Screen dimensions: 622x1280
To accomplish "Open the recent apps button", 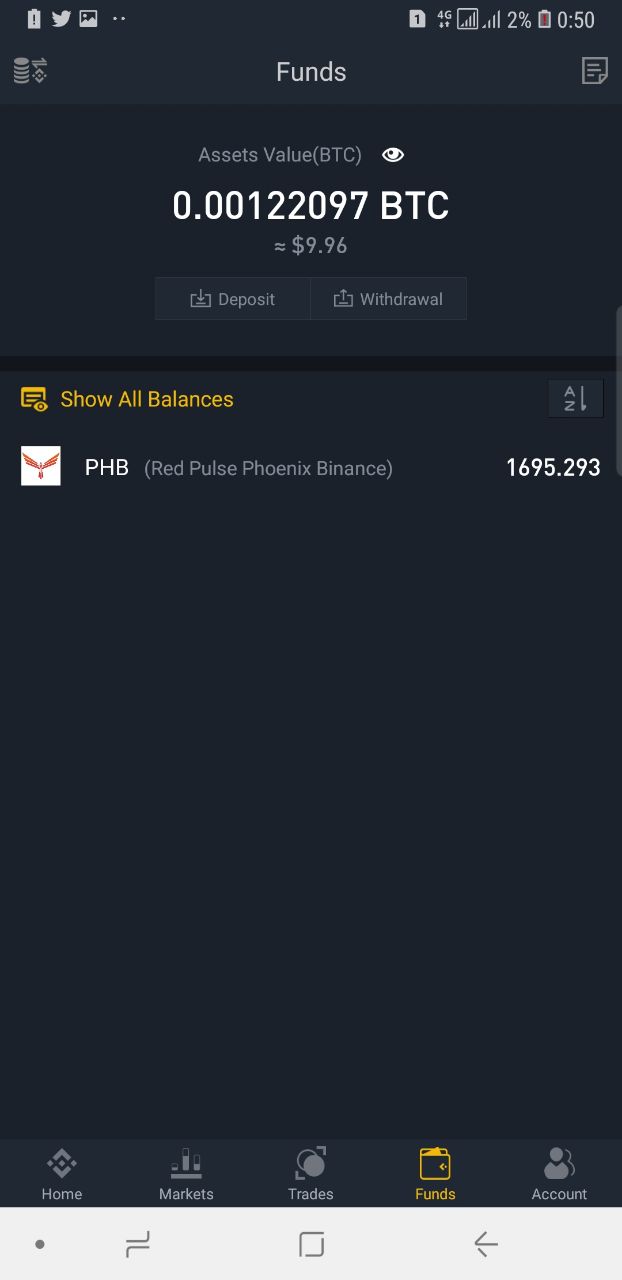I will 137,1244.
